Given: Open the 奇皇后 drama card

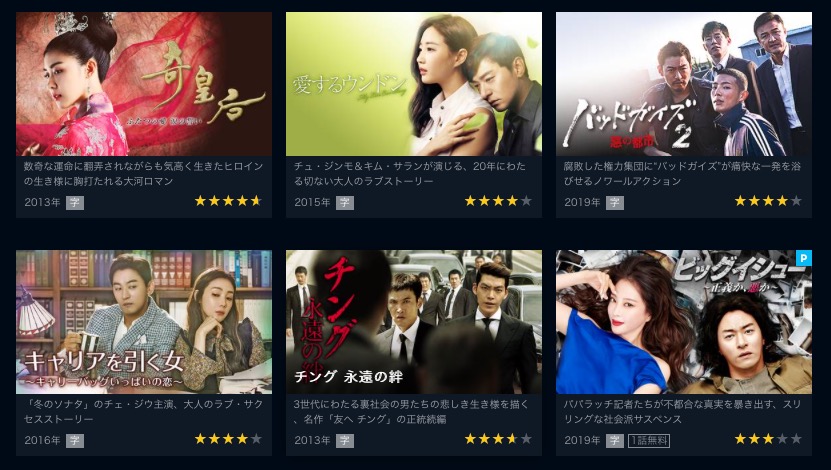Looking at the screenshot, I should [x=144, y=84].
